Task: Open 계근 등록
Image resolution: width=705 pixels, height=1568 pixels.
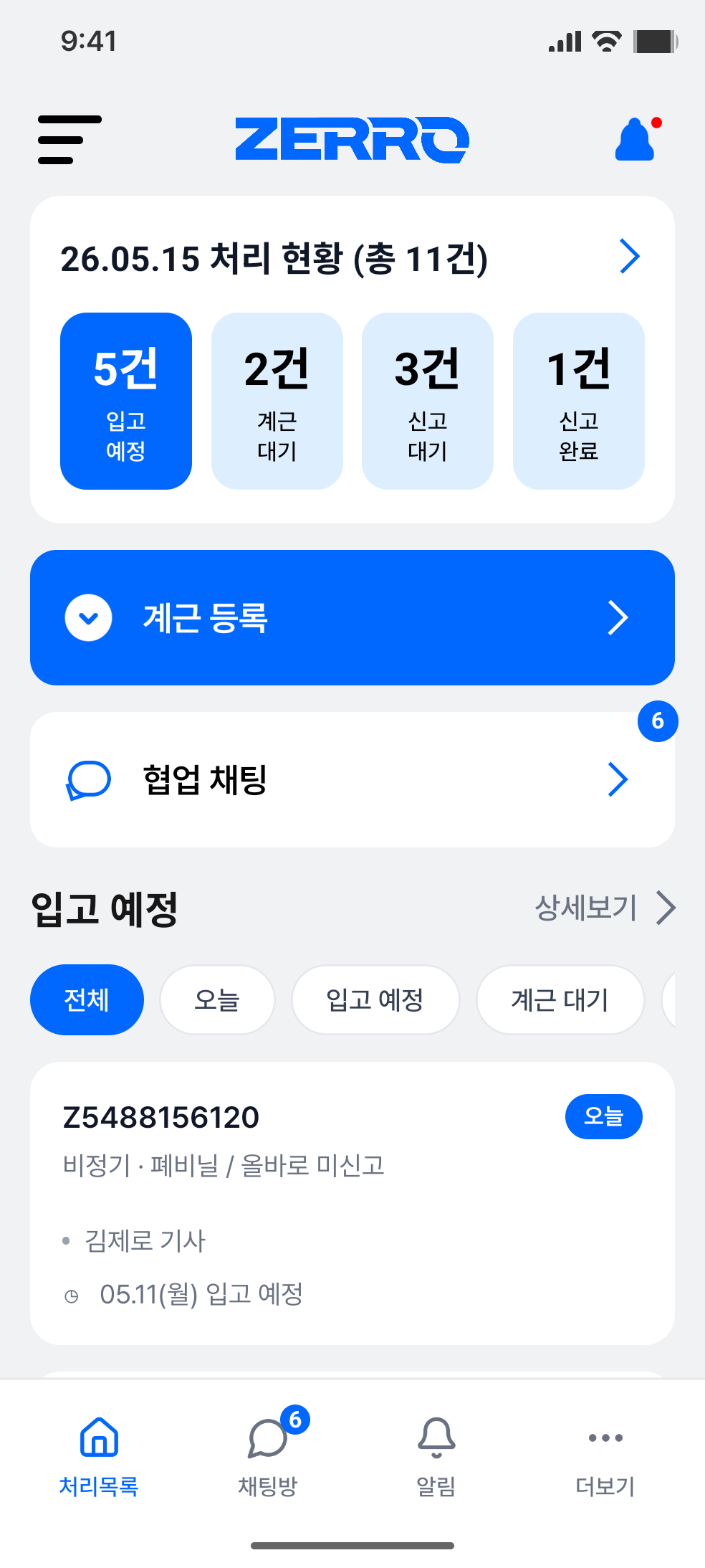Action: point(352,617)
